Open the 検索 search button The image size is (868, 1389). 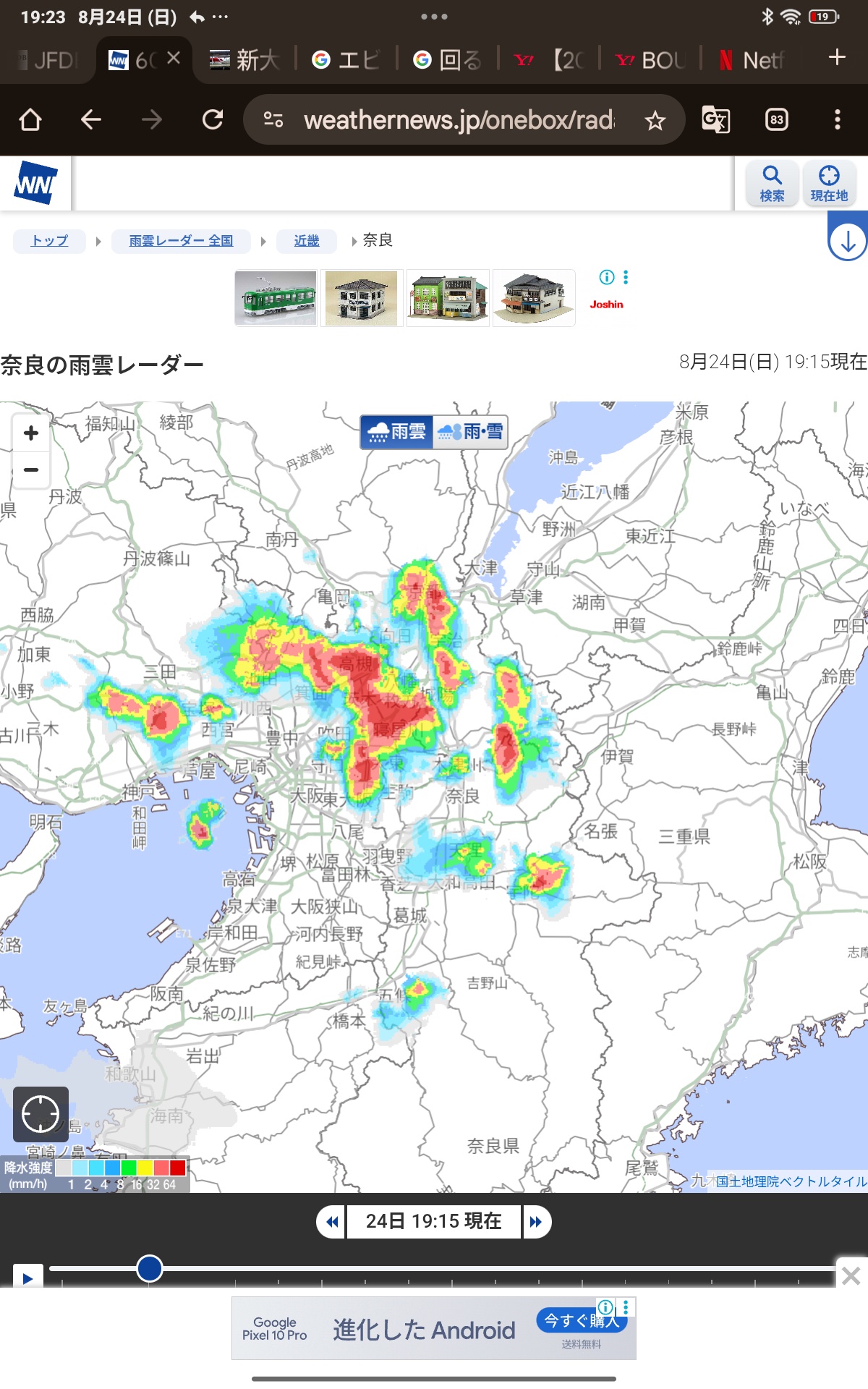tap(772, 184)
